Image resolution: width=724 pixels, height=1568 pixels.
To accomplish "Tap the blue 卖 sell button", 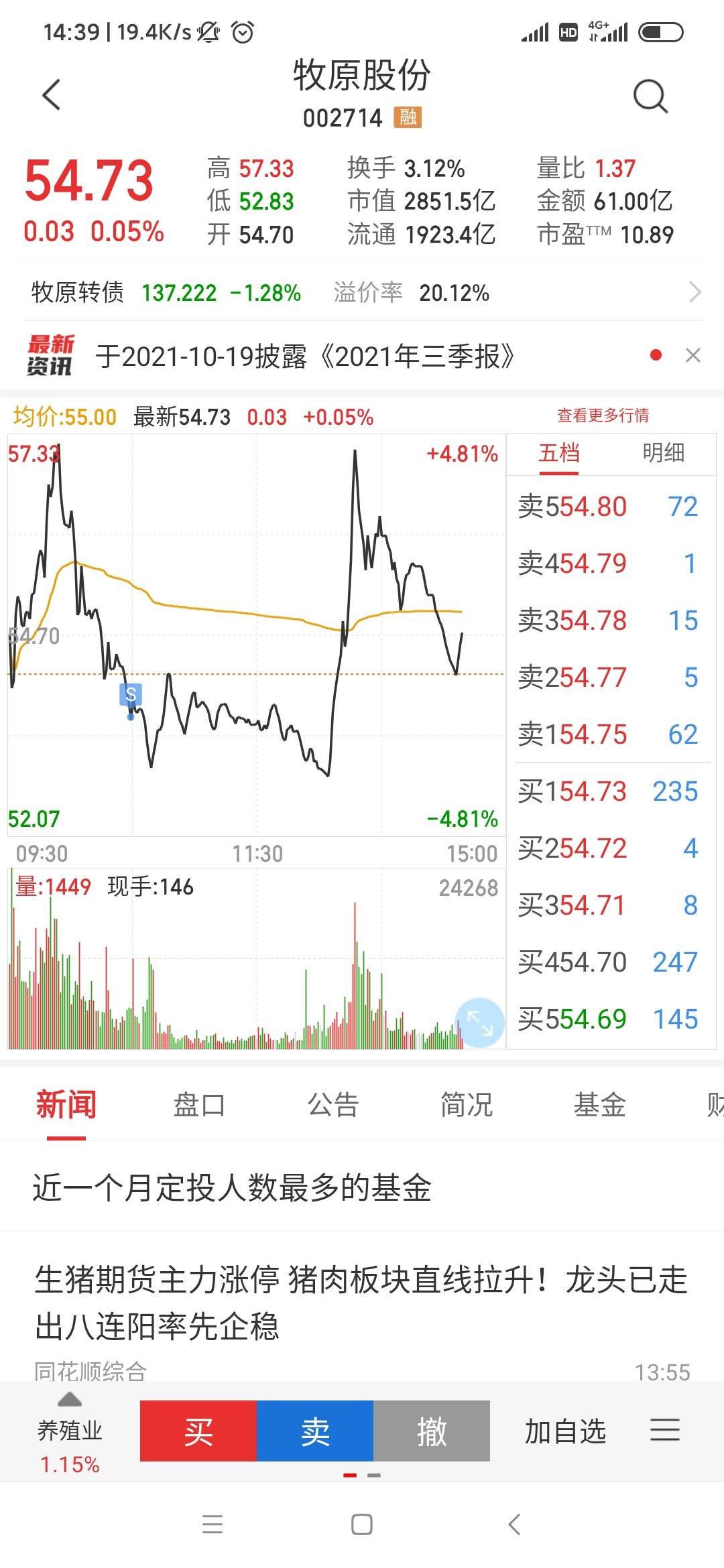I will point(315,1431).
